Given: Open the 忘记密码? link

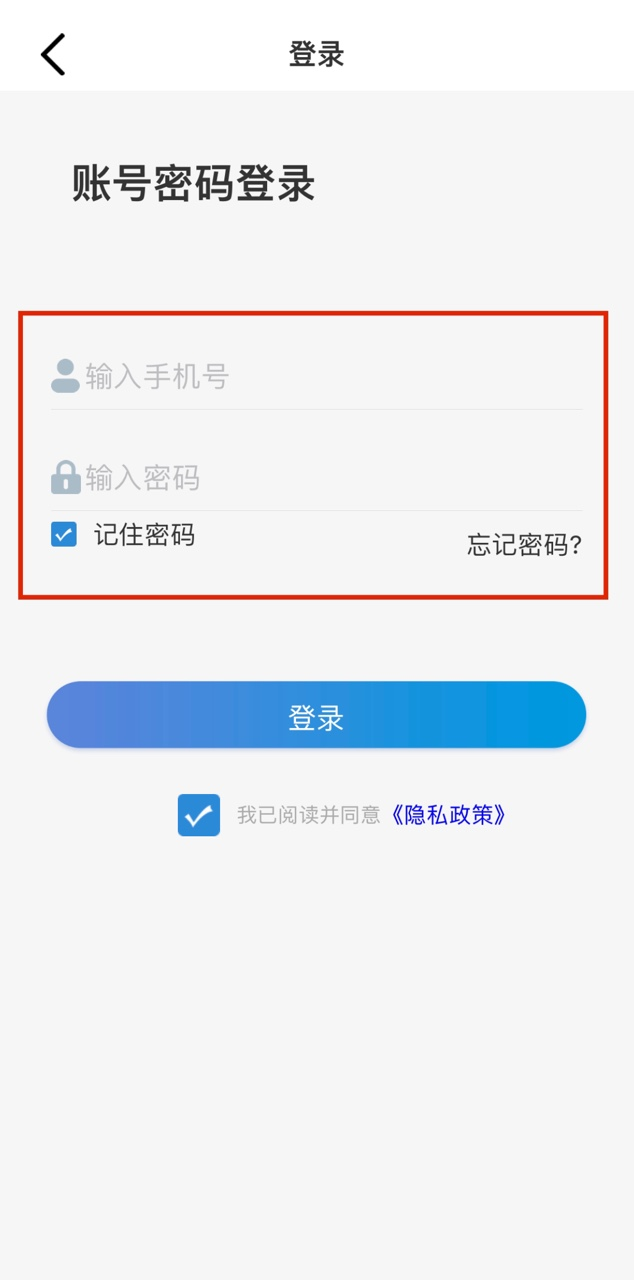Looking at the screenshot, I should pos(524,545).
